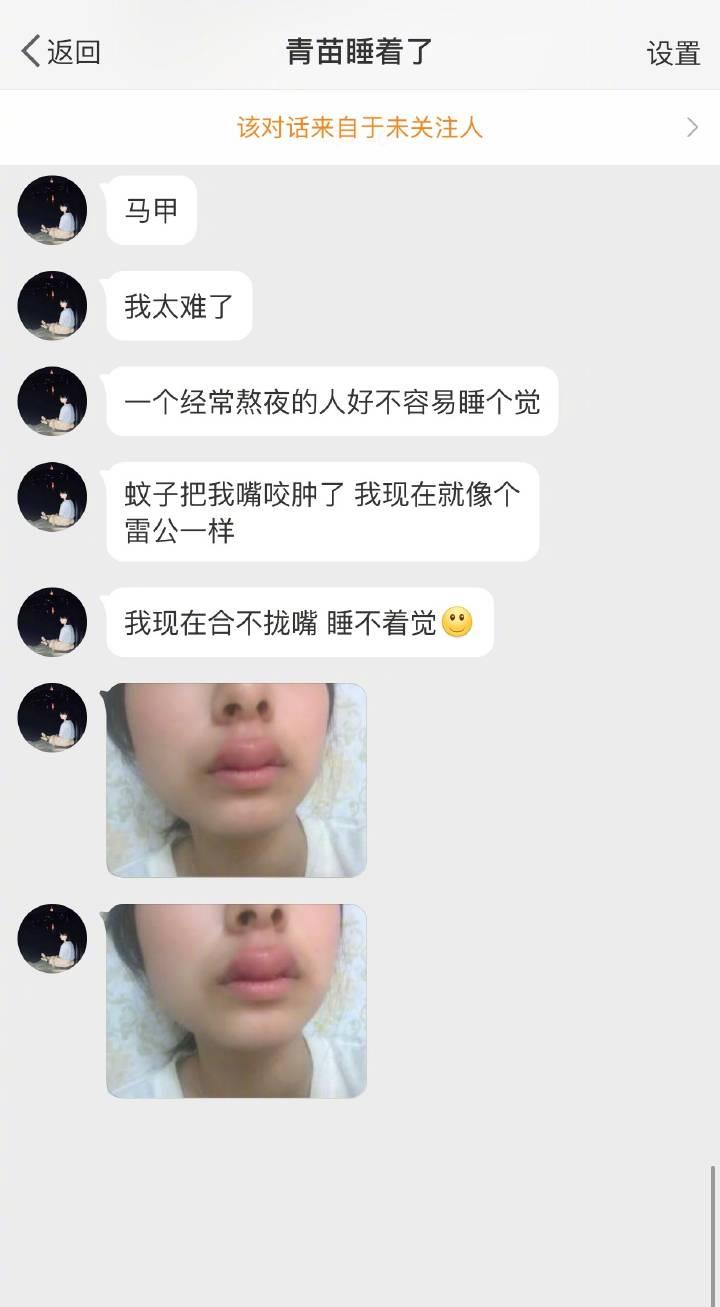View the second swollen-lip photo
Viewport: 720px width, 1307px height.
pyautogui.click(x=235, y=1000)
